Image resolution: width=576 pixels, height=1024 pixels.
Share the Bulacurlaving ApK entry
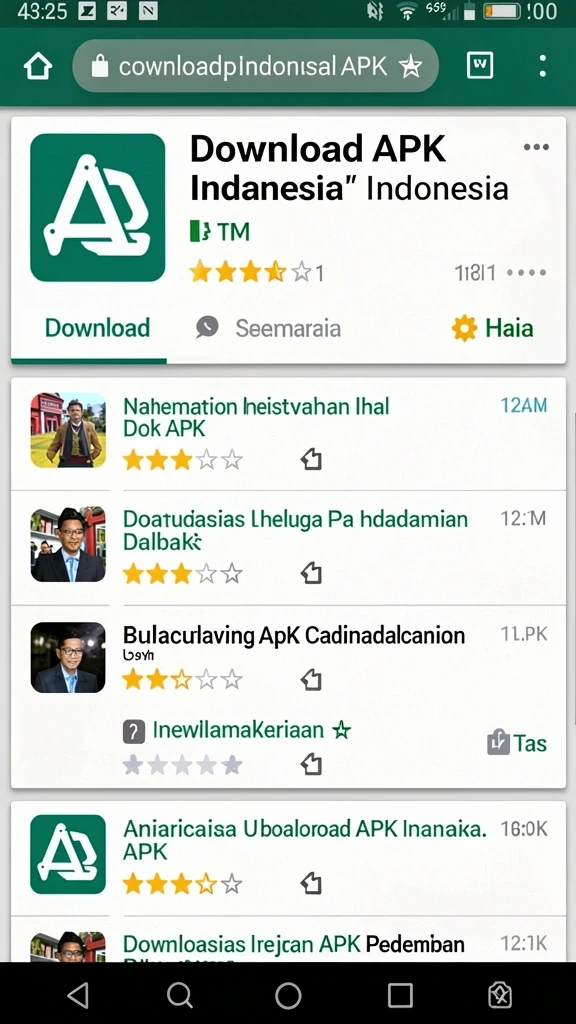312,680
